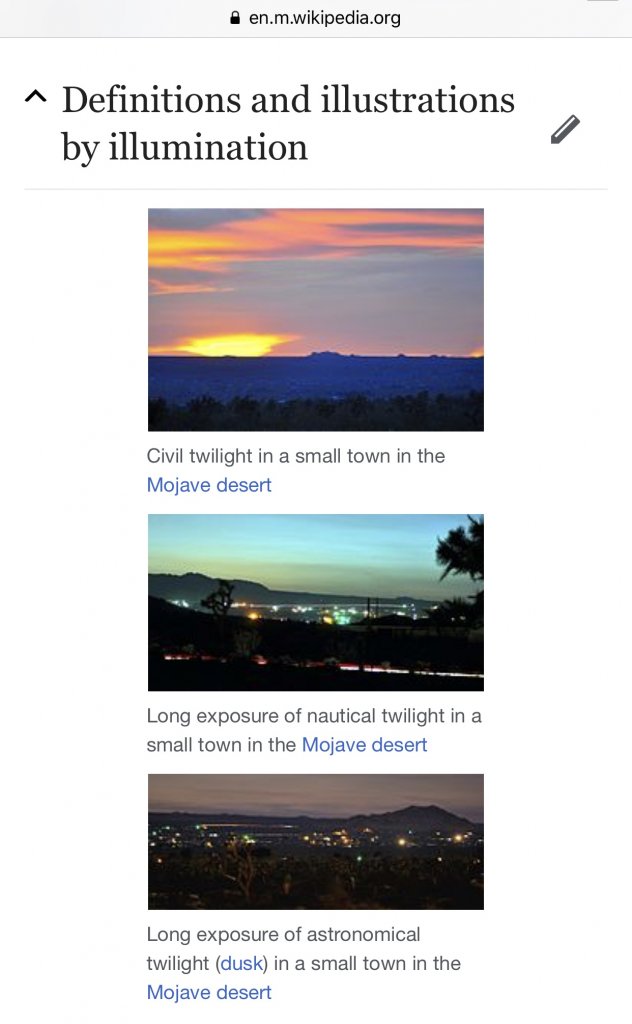The image size is (632, 1024).
Task: Follow the Mojave desert link under civil twilight
Action: [x=209, y=485]
